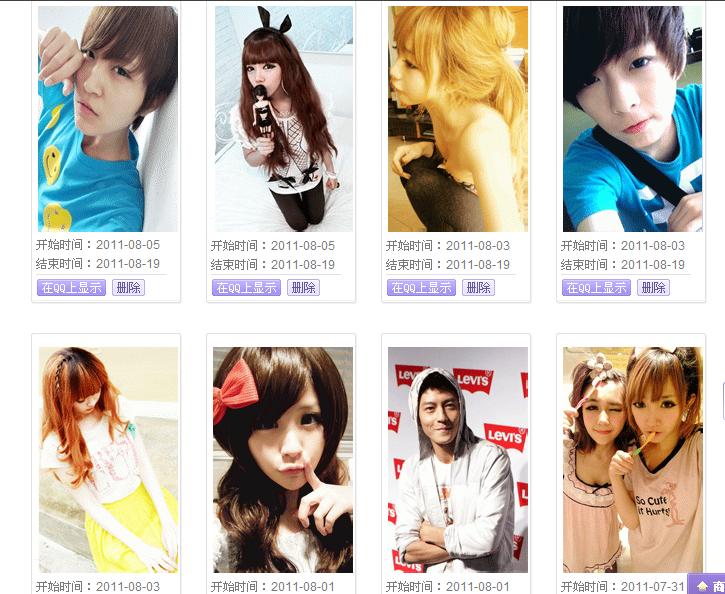This screenshot has height=594, width=725.
Task: Open the red hair bow photo
Action: pyautogui.click(x=283, y=459)
